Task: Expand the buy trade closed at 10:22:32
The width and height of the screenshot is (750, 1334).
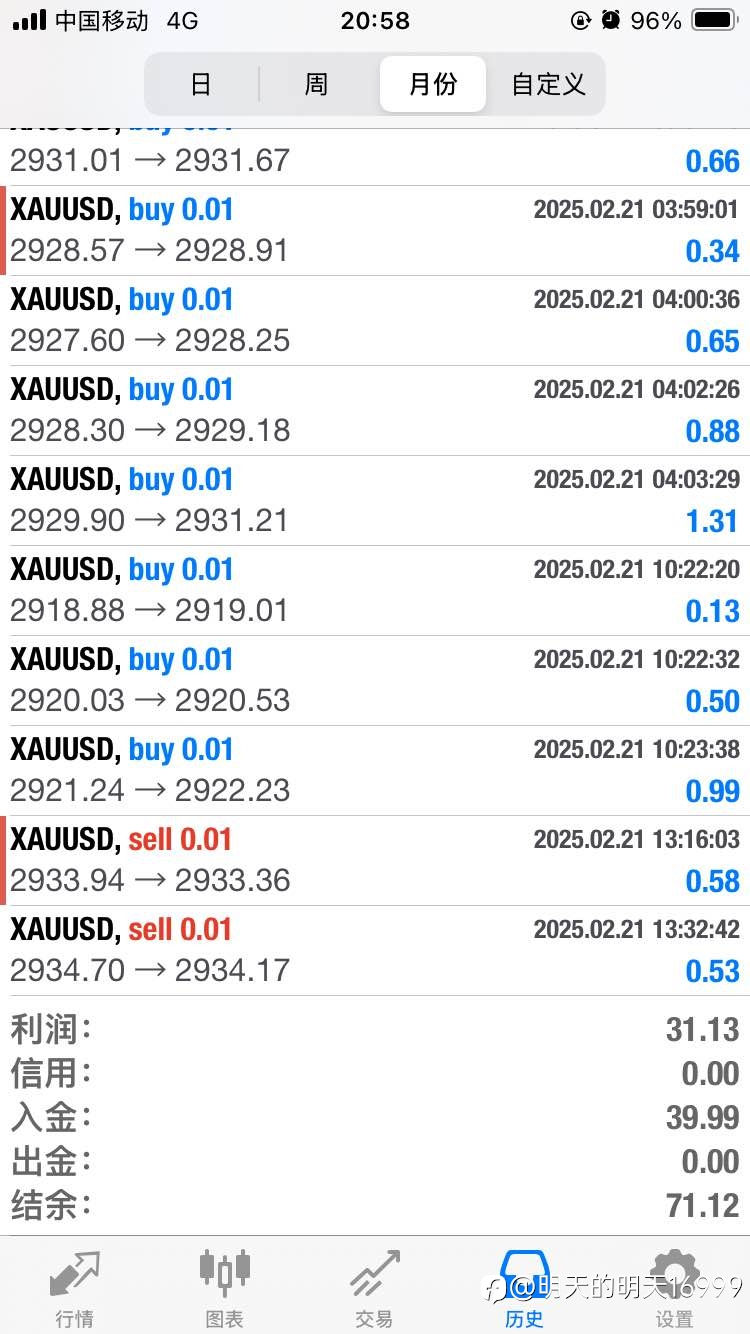Action: point(375,681)
